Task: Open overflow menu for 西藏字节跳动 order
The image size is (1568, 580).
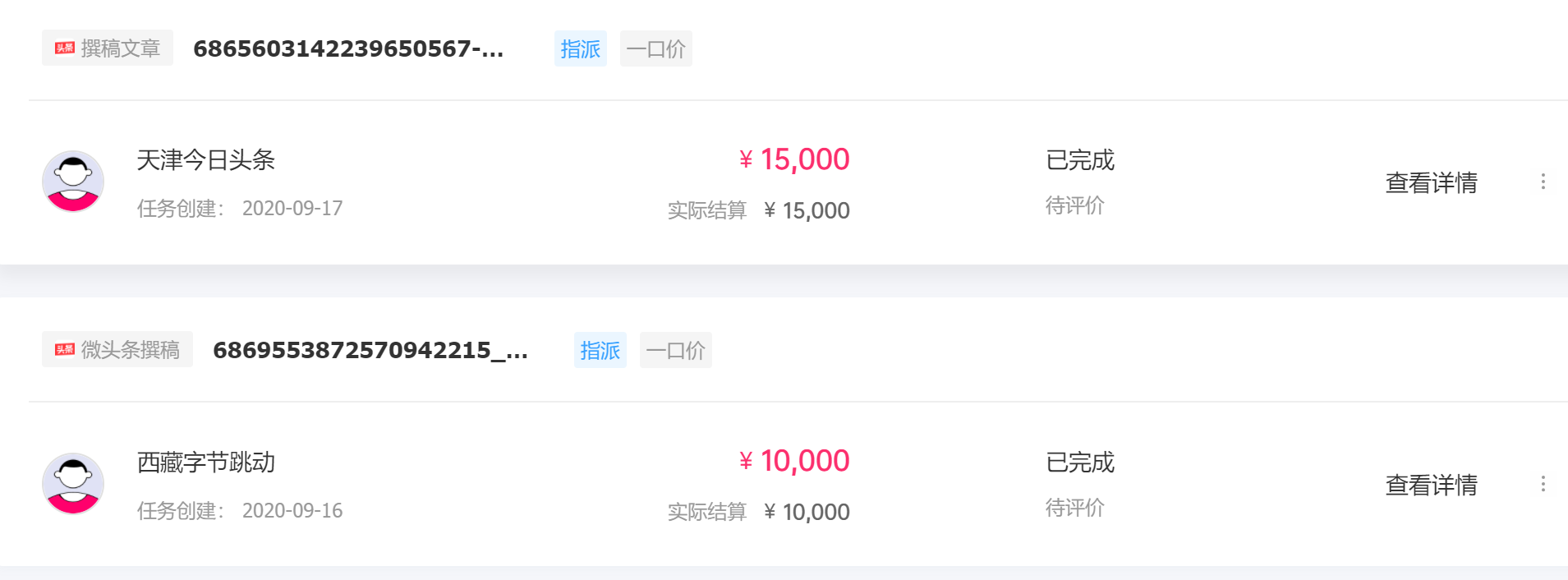Action: 1543,484
